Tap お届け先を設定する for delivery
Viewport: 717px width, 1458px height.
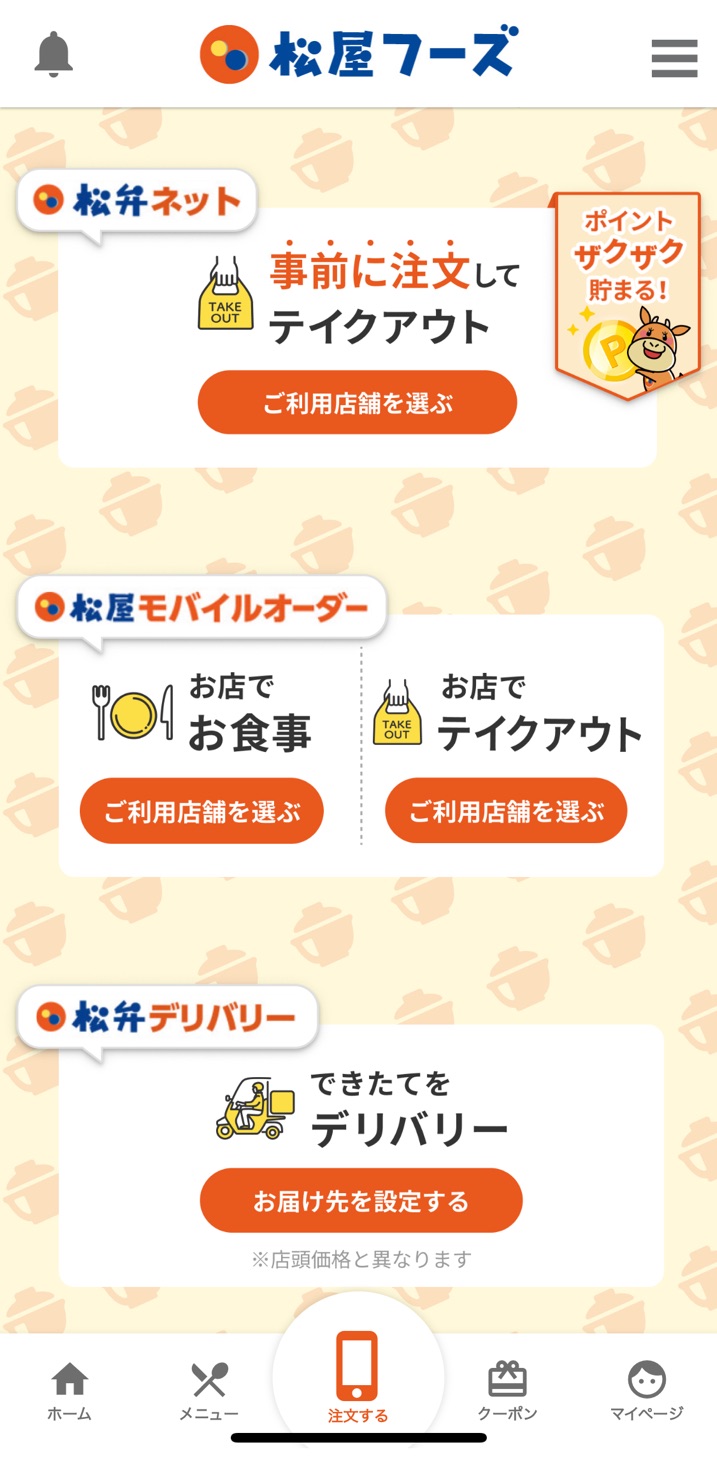tap(361, 1201)
